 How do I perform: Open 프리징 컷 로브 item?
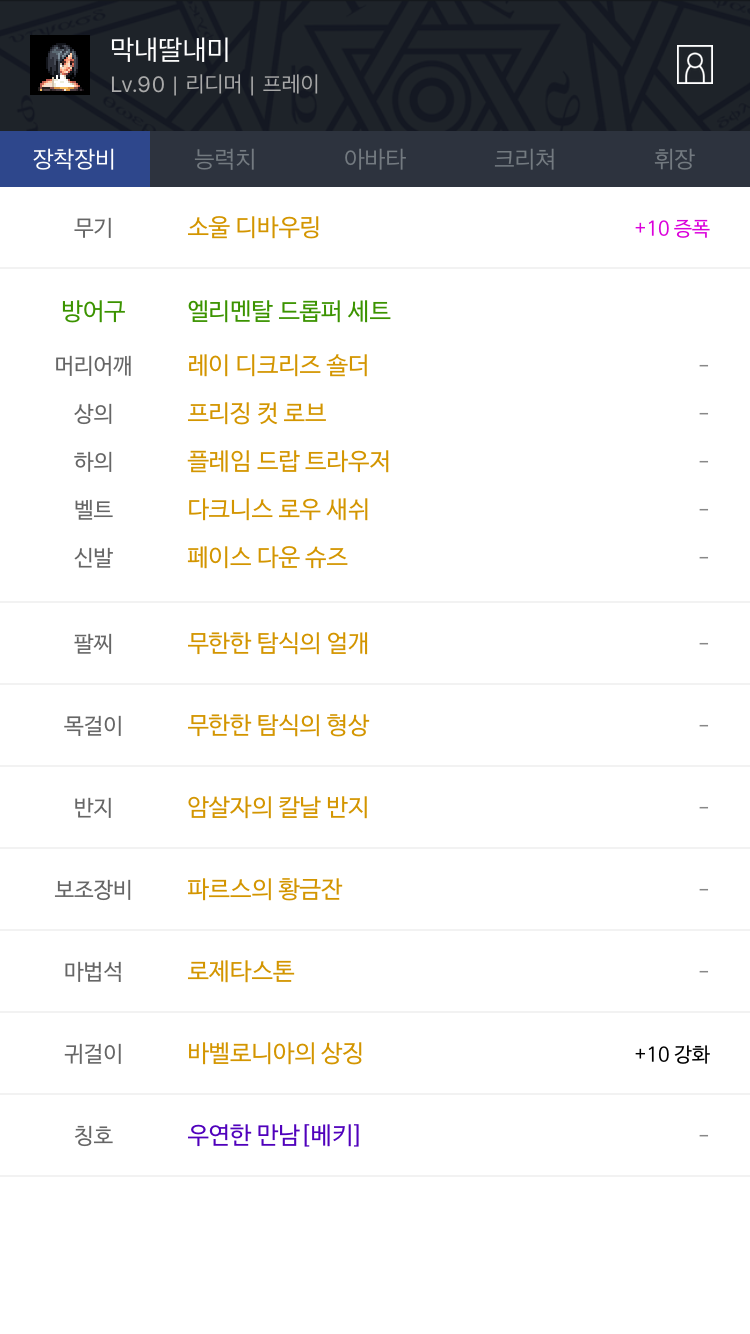257,413
